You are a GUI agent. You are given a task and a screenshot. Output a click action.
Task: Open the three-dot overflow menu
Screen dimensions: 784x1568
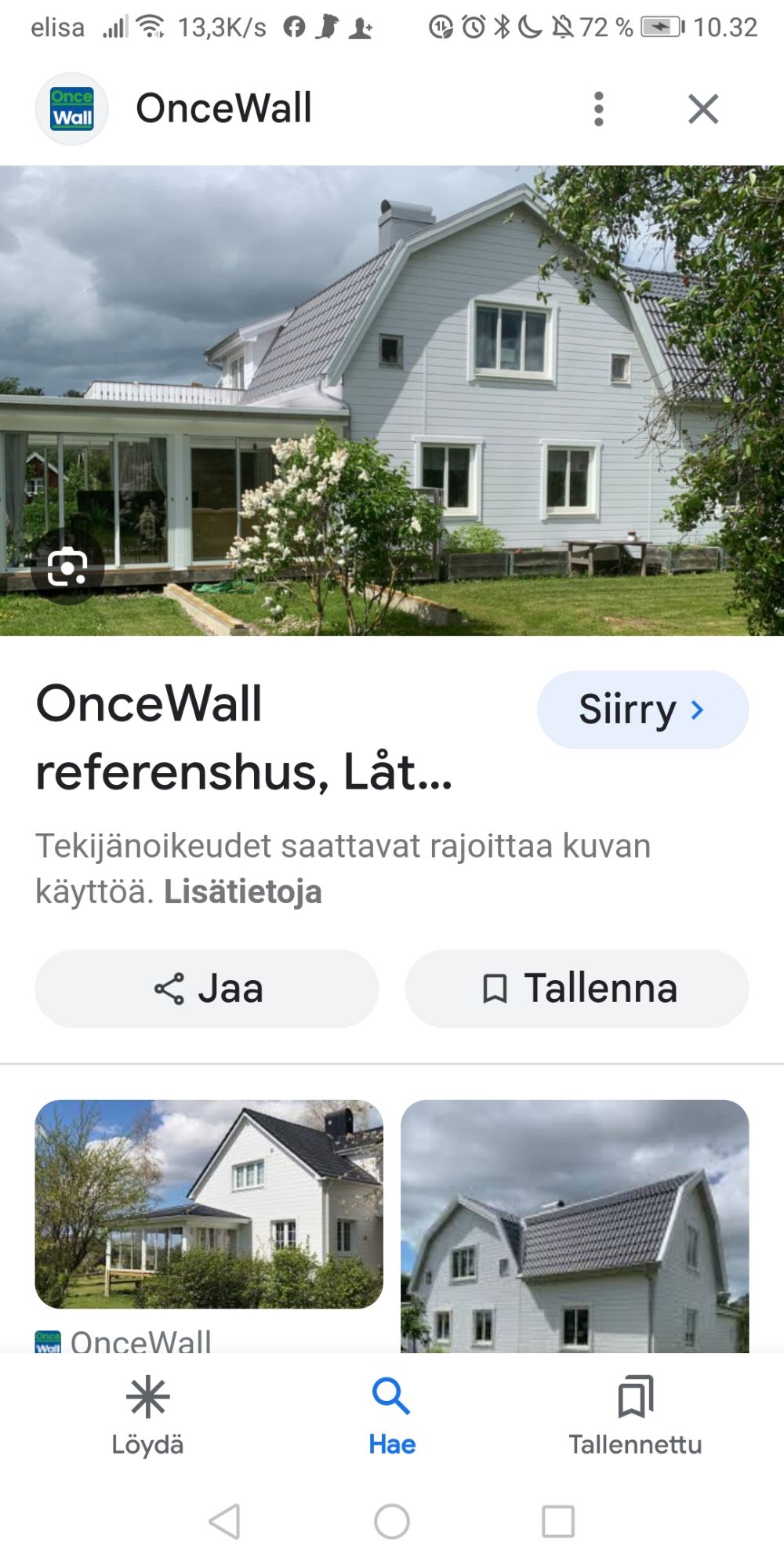click(598, 109)
